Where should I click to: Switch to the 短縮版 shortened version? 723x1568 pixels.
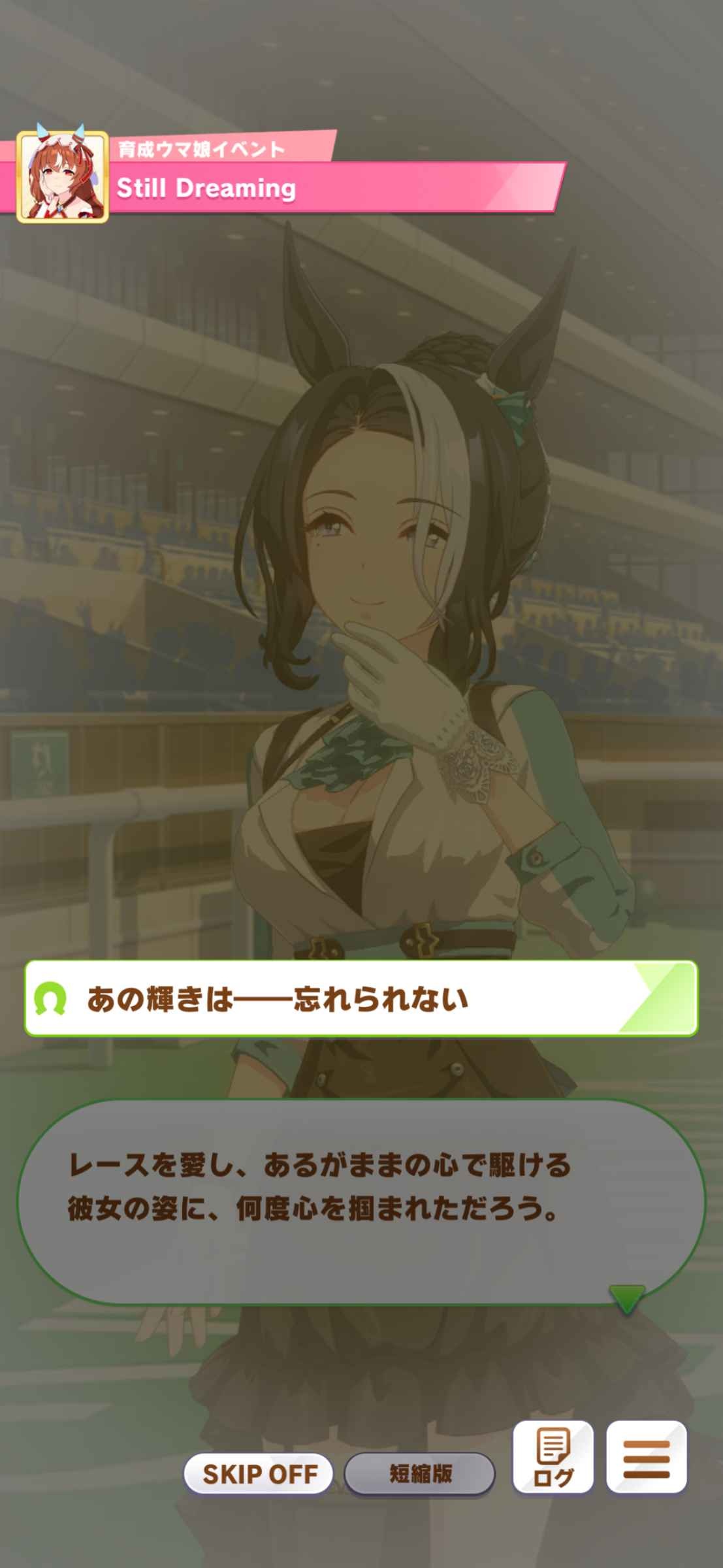coord(420,1474)
